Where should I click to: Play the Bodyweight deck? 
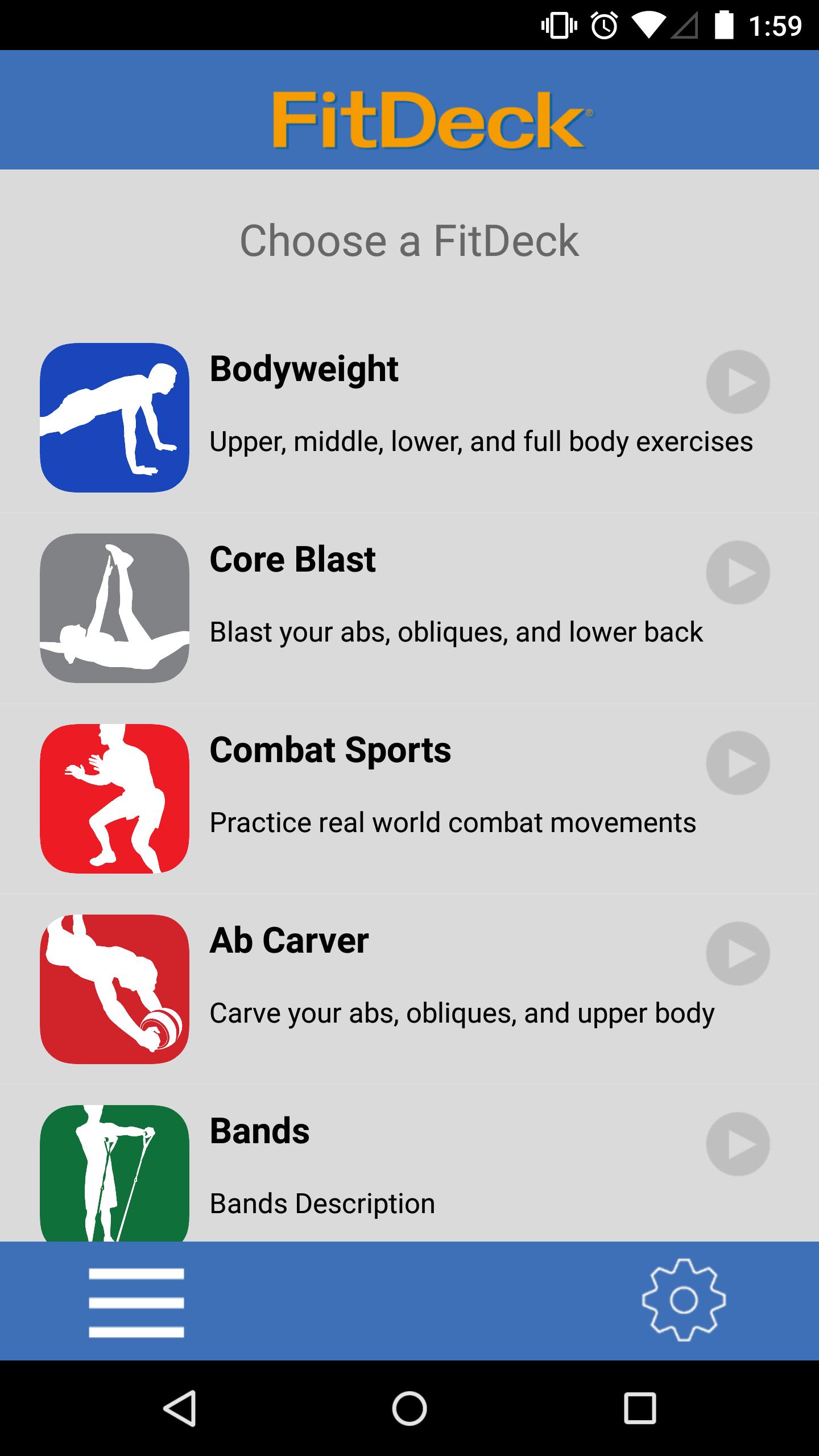[738, 382]
